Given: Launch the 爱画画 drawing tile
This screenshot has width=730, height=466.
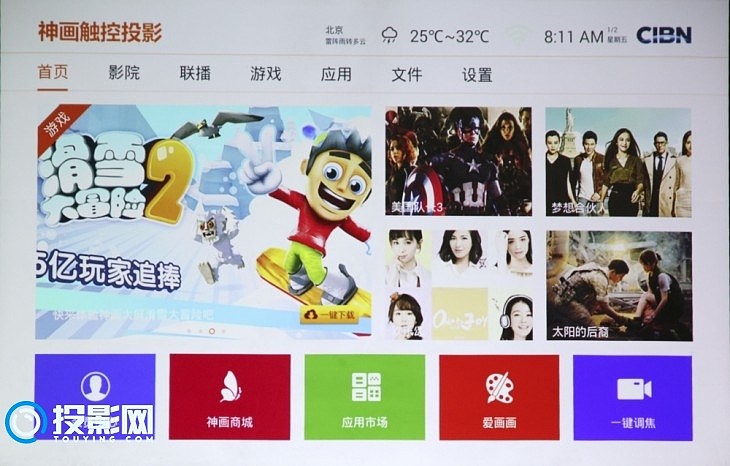Looking at the screenshot, I should (x=498, y=397).
